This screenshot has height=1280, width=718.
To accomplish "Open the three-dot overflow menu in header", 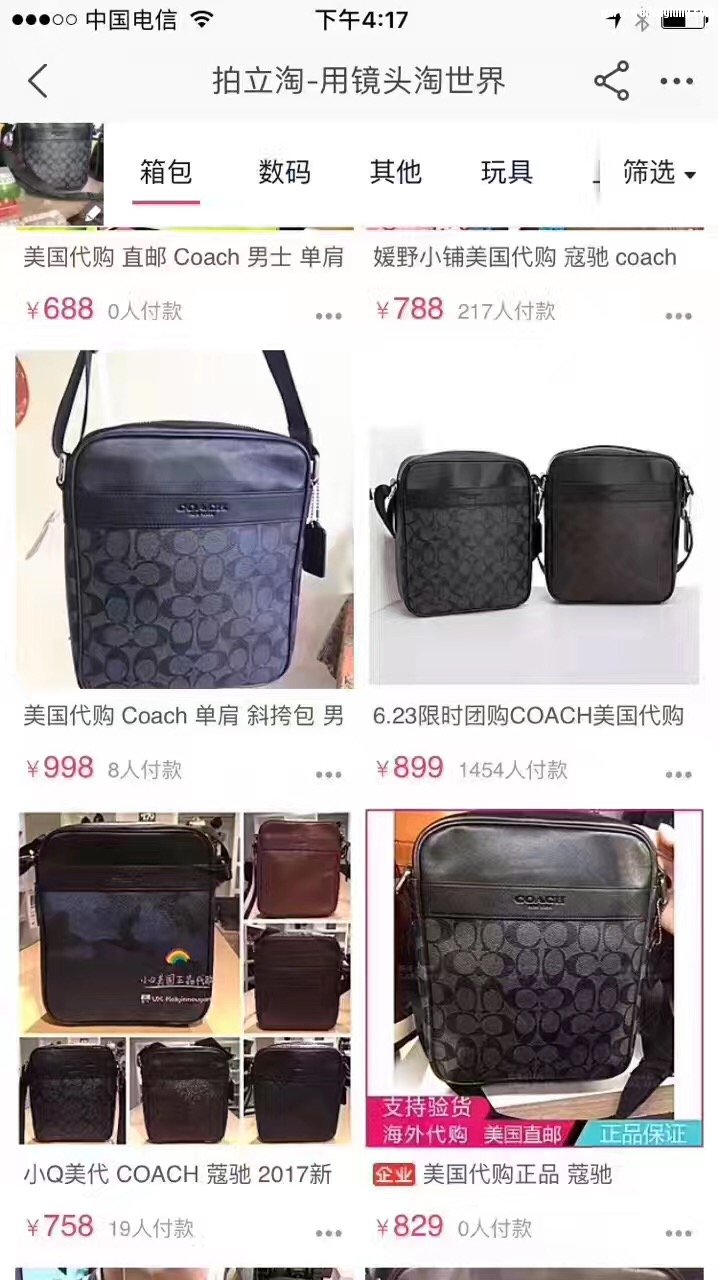I will [x=677, y=82].
